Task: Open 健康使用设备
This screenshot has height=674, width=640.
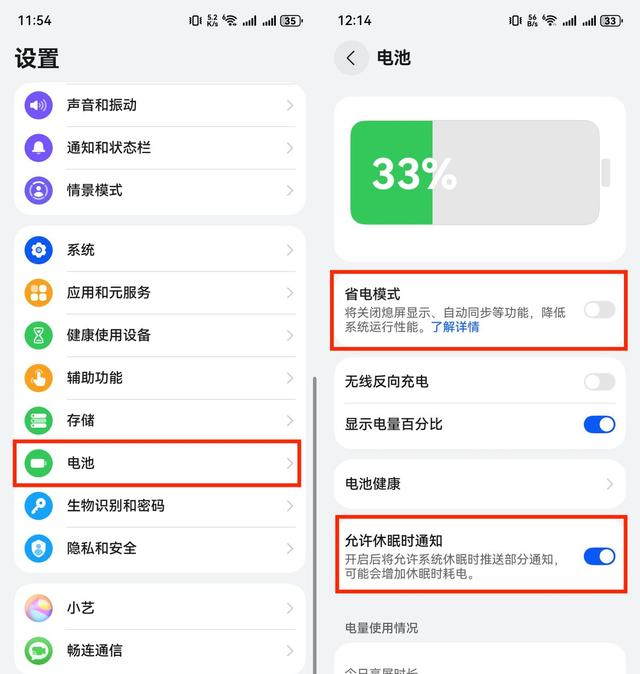Action: [160, 335]
